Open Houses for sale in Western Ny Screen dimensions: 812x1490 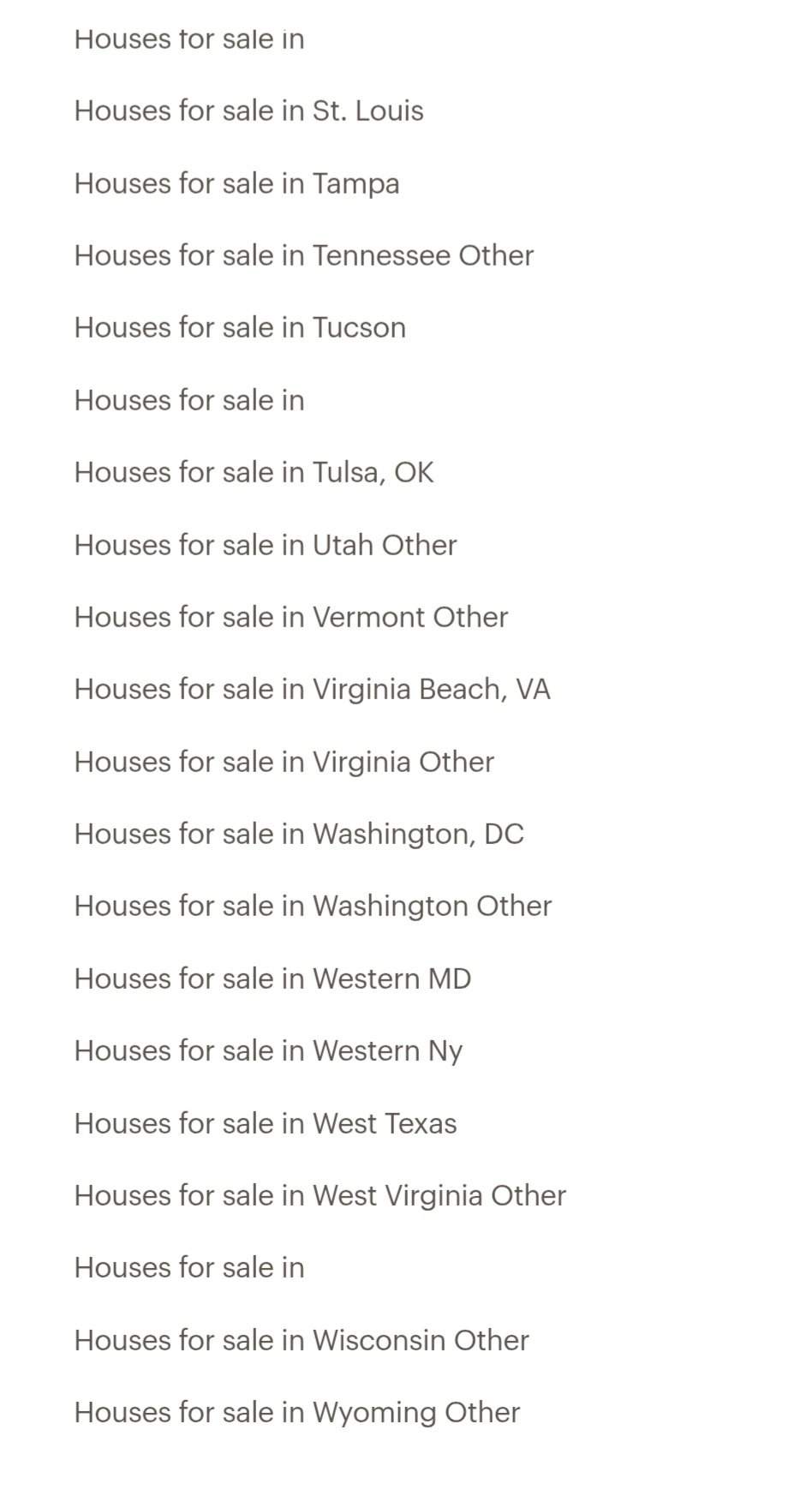tap(268, 1050)
